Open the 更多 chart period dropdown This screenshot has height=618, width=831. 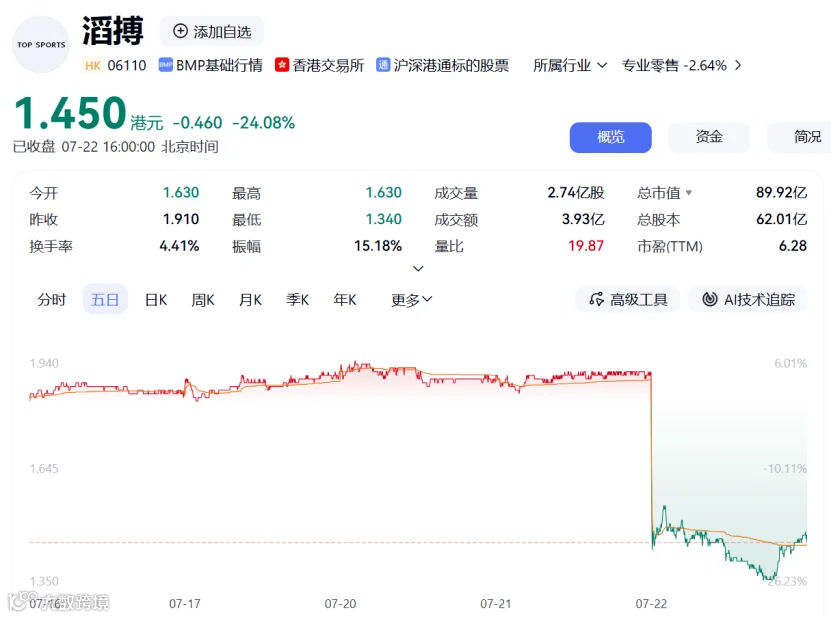(x=411, y=299)
